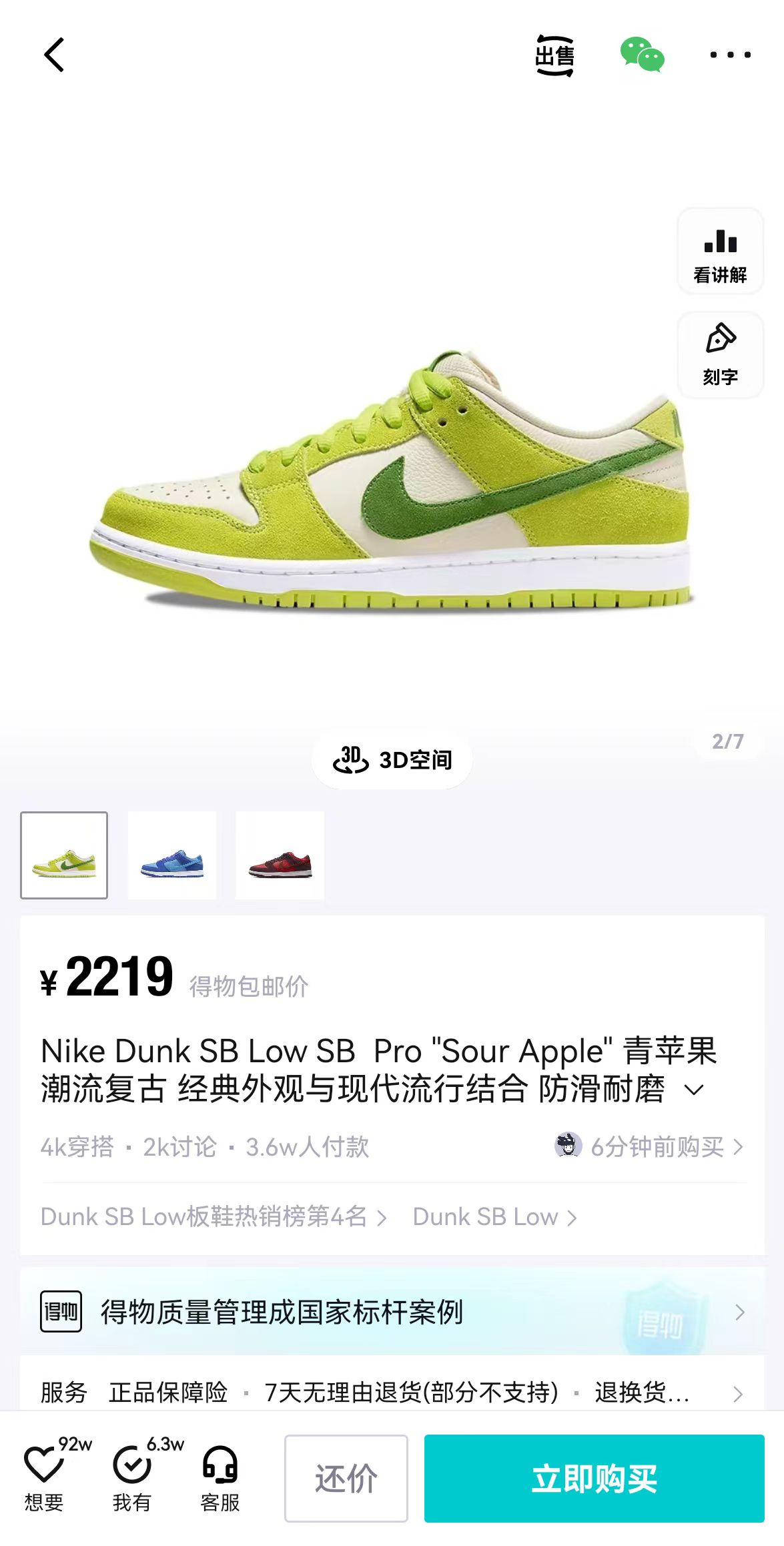The width and height of the screenshot is (784, 1546).
Task: Enter the 3D空间 view
Action: [x=392, y=759]
